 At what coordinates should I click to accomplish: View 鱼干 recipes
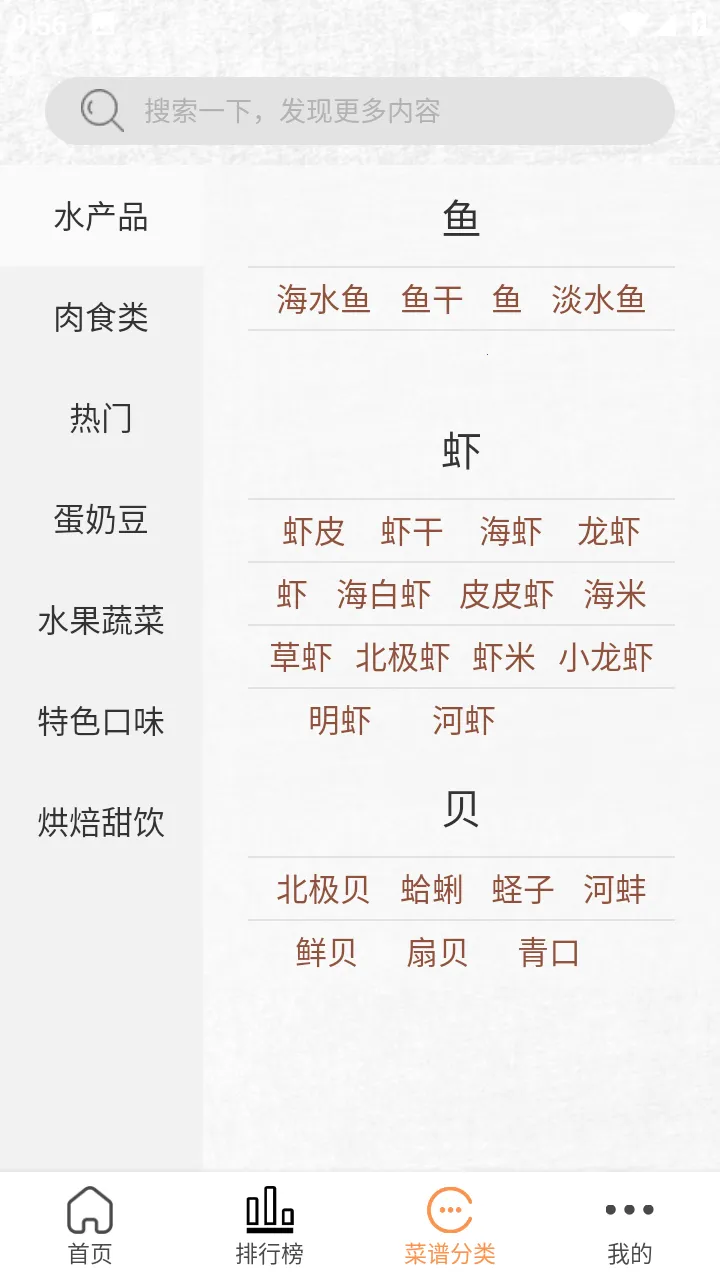click(432, 299)
